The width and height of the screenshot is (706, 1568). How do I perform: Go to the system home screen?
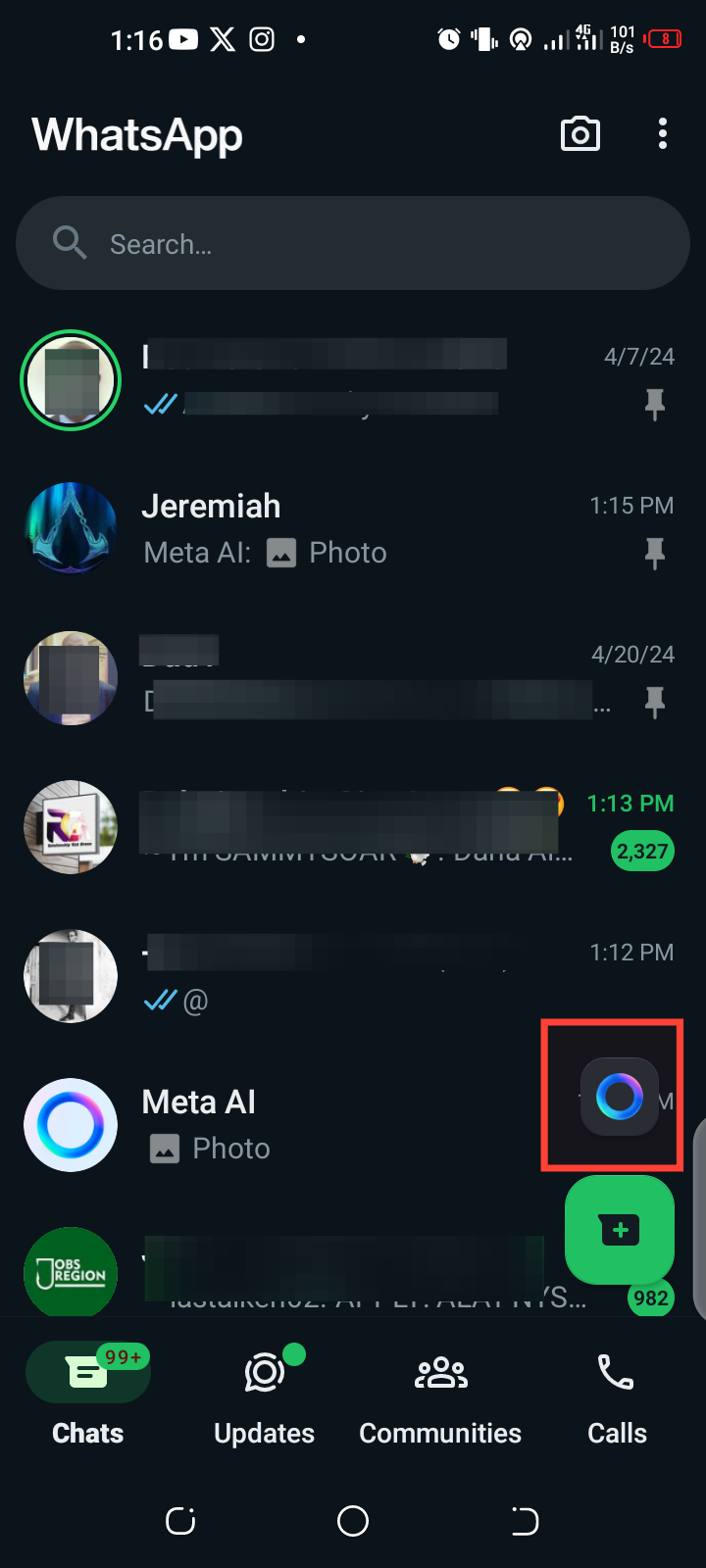(x=353, y=1521)
